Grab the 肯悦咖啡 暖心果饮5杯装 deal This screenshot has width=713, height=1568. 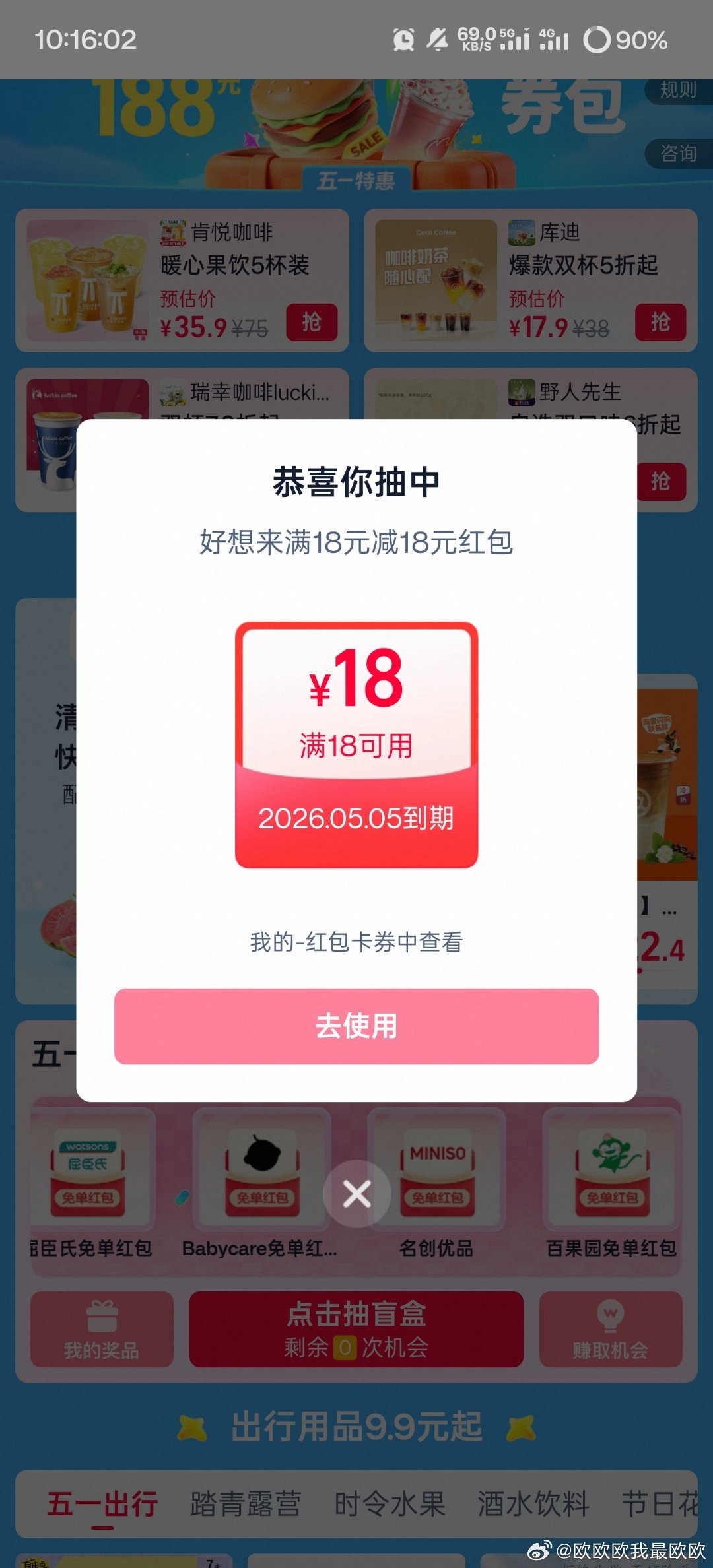[312, 322]
